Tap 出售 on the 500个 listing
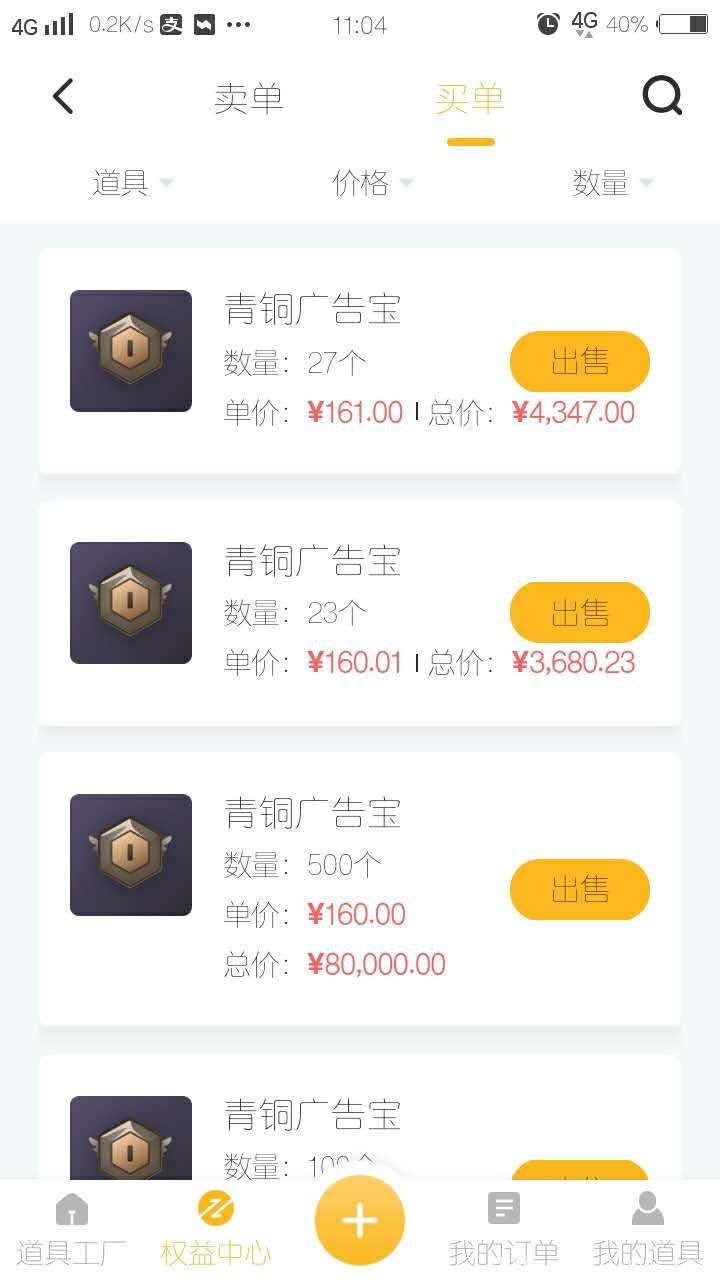Image resolution: width=720 pixels, height=1280 pixels. coord(579,889)
